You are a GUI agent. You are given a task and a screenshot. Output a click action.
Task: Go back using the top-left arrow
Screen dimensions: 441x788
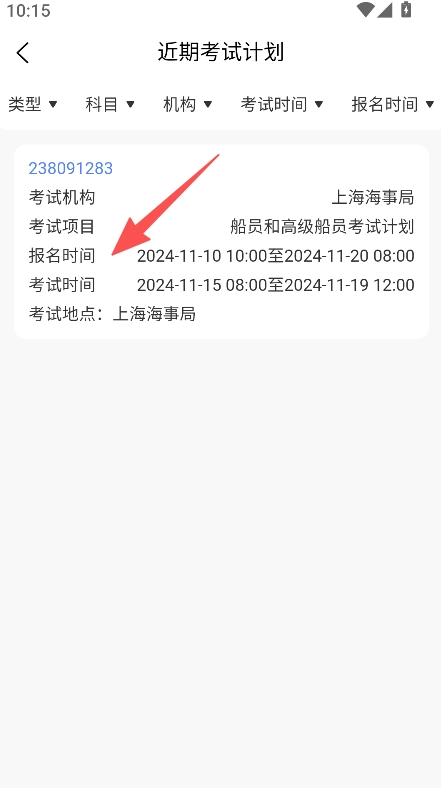[23, 52]
